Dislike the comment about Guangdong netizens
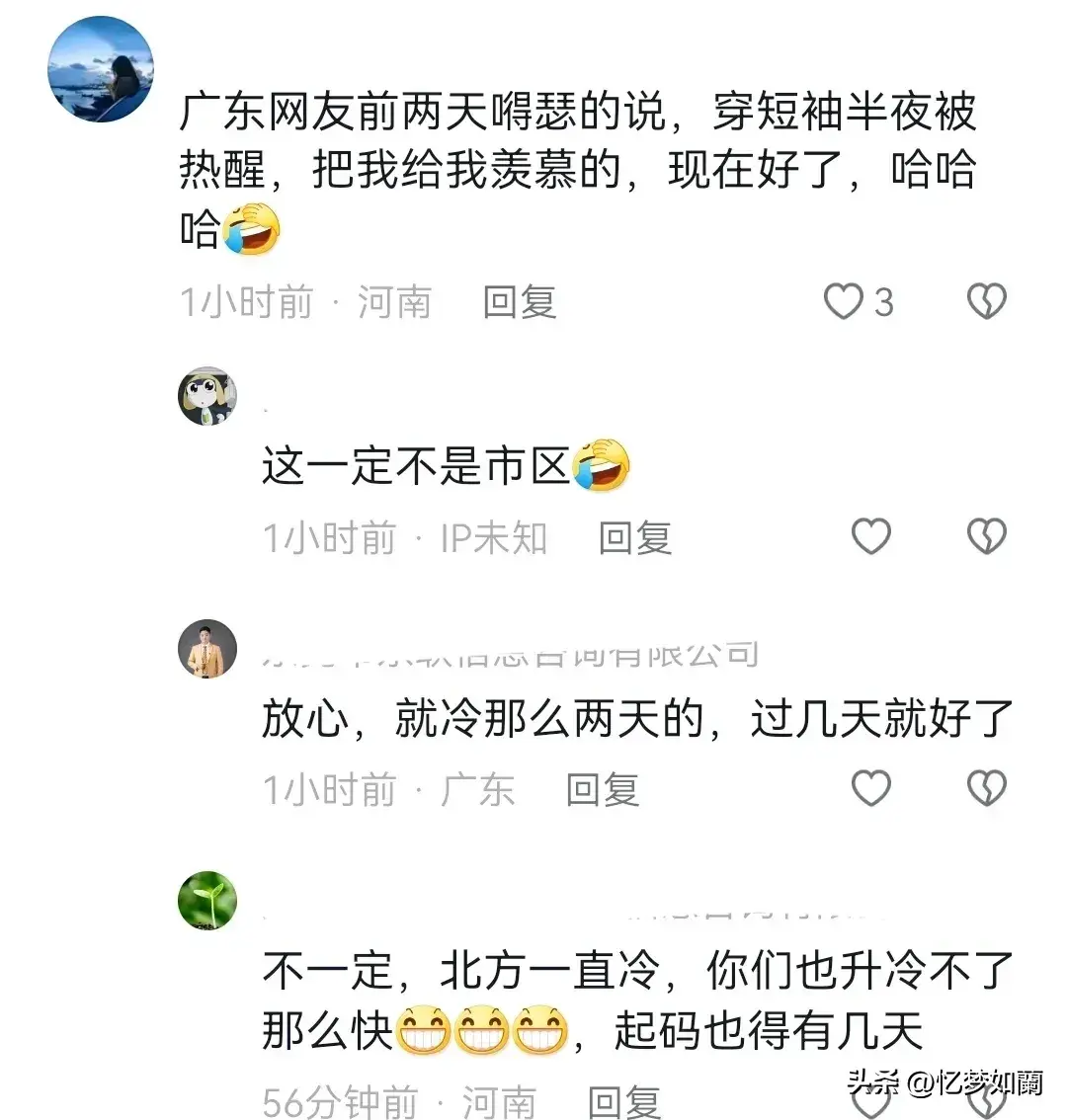 [x=986, y=301]
